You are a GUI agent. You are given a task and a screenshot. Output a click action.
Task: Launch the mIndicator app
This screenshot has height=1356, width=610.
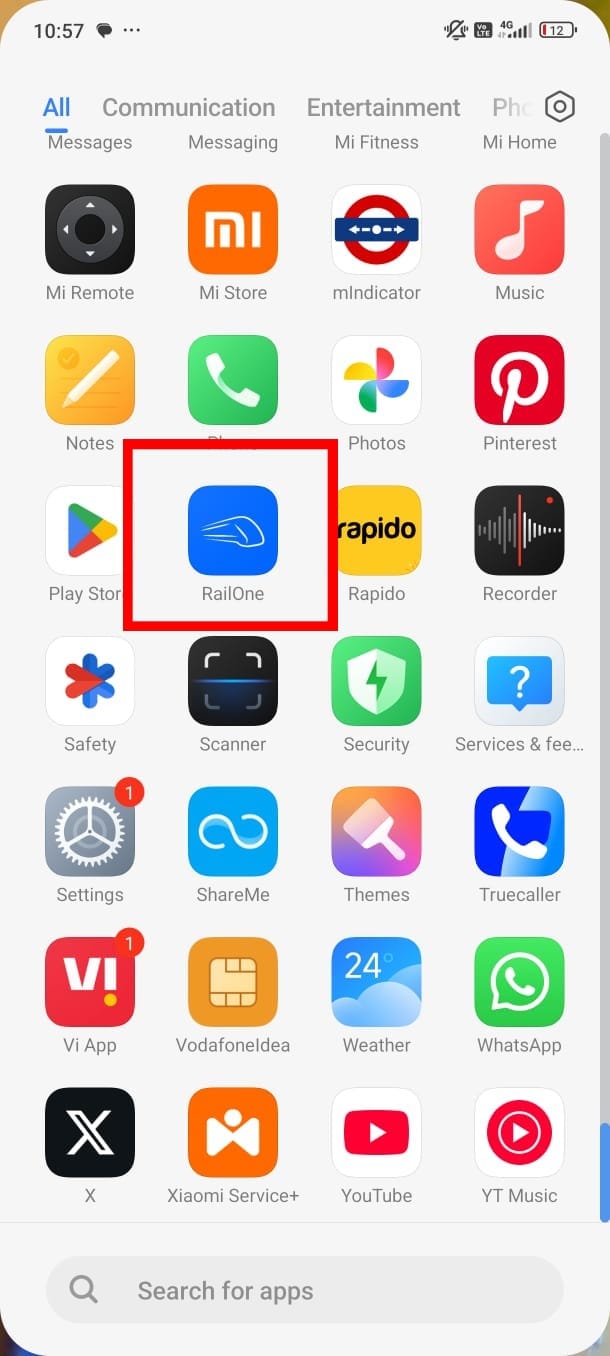point(376,230)
